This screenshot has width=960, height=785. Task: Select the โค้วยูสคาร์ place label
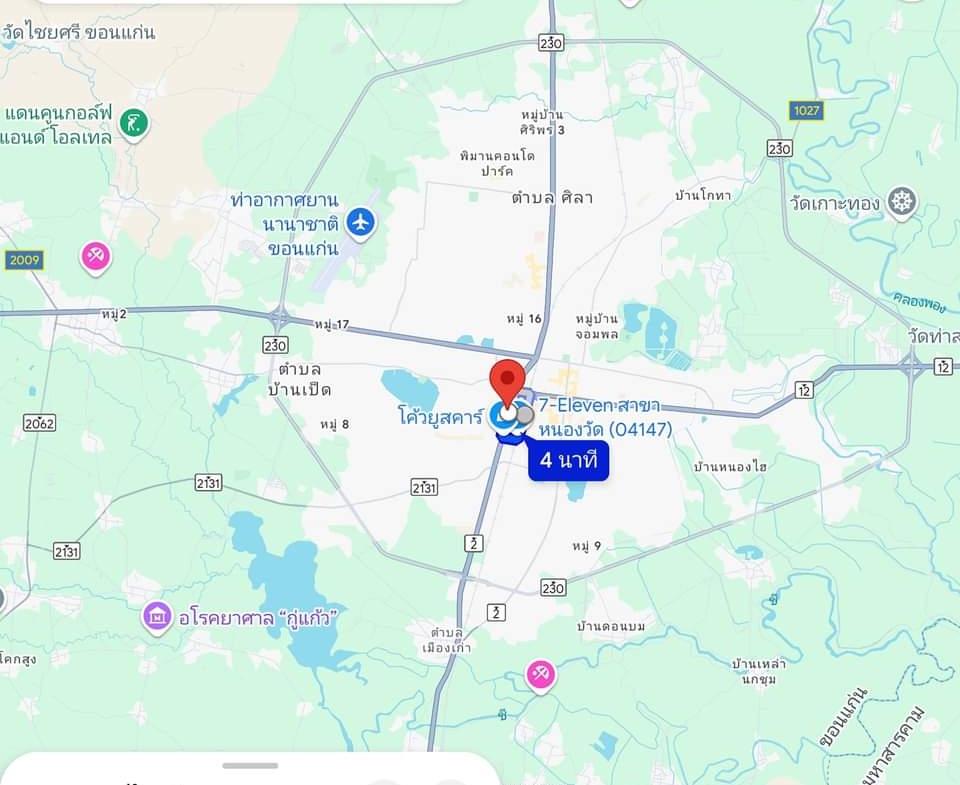[x=441, y=416]
